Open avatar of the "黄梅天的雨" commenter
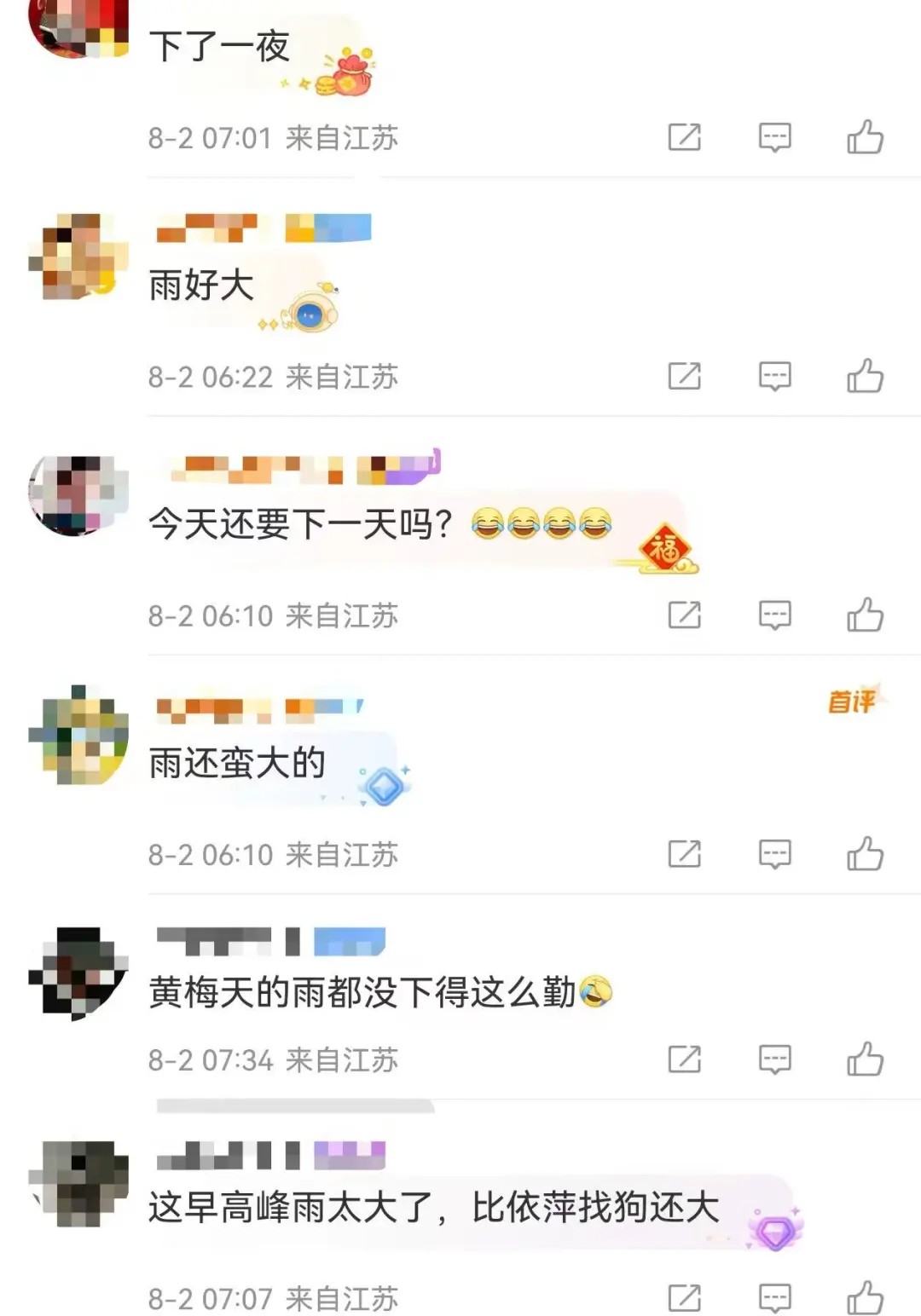 [x=78, y=973]
